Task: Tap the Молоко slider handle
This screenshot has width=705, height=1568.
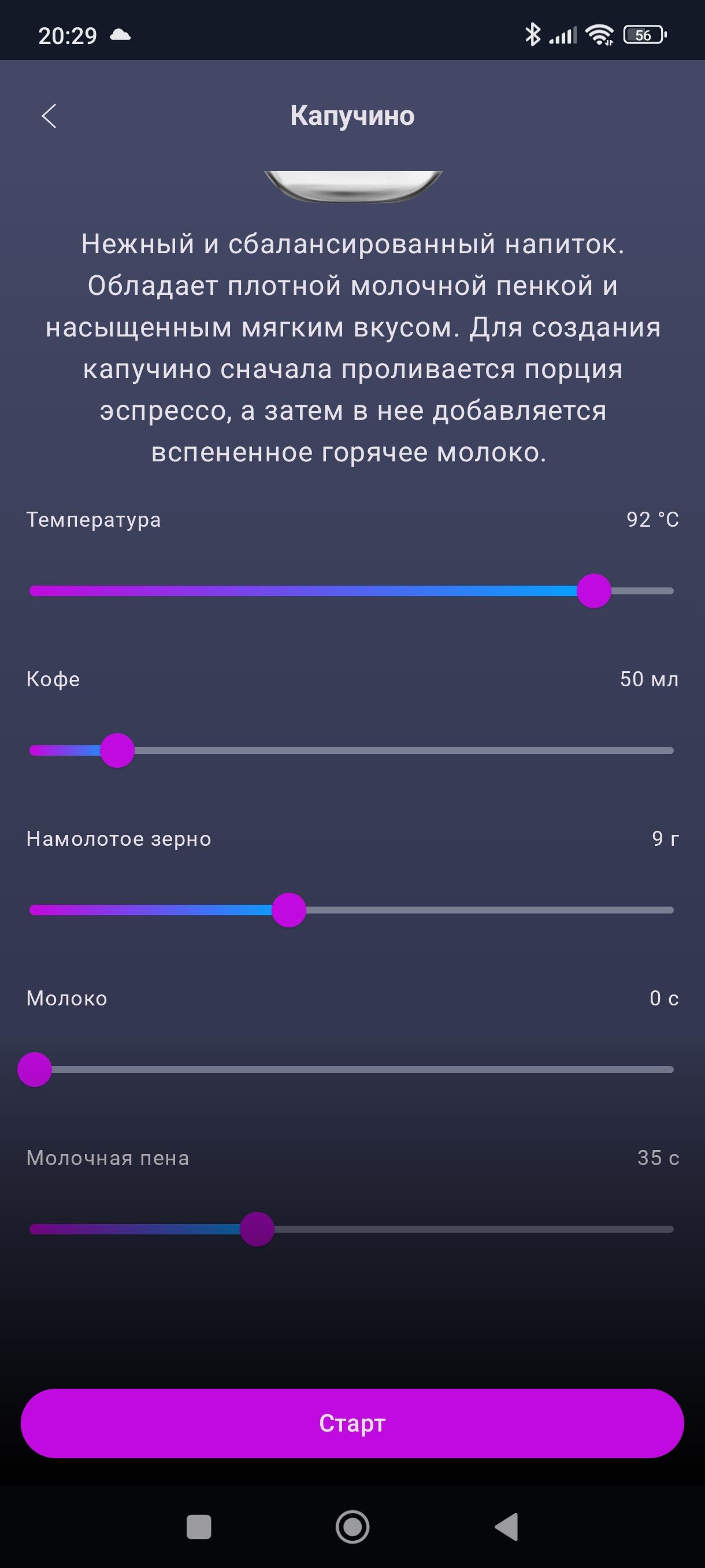Action: (x=35, y=1070)
